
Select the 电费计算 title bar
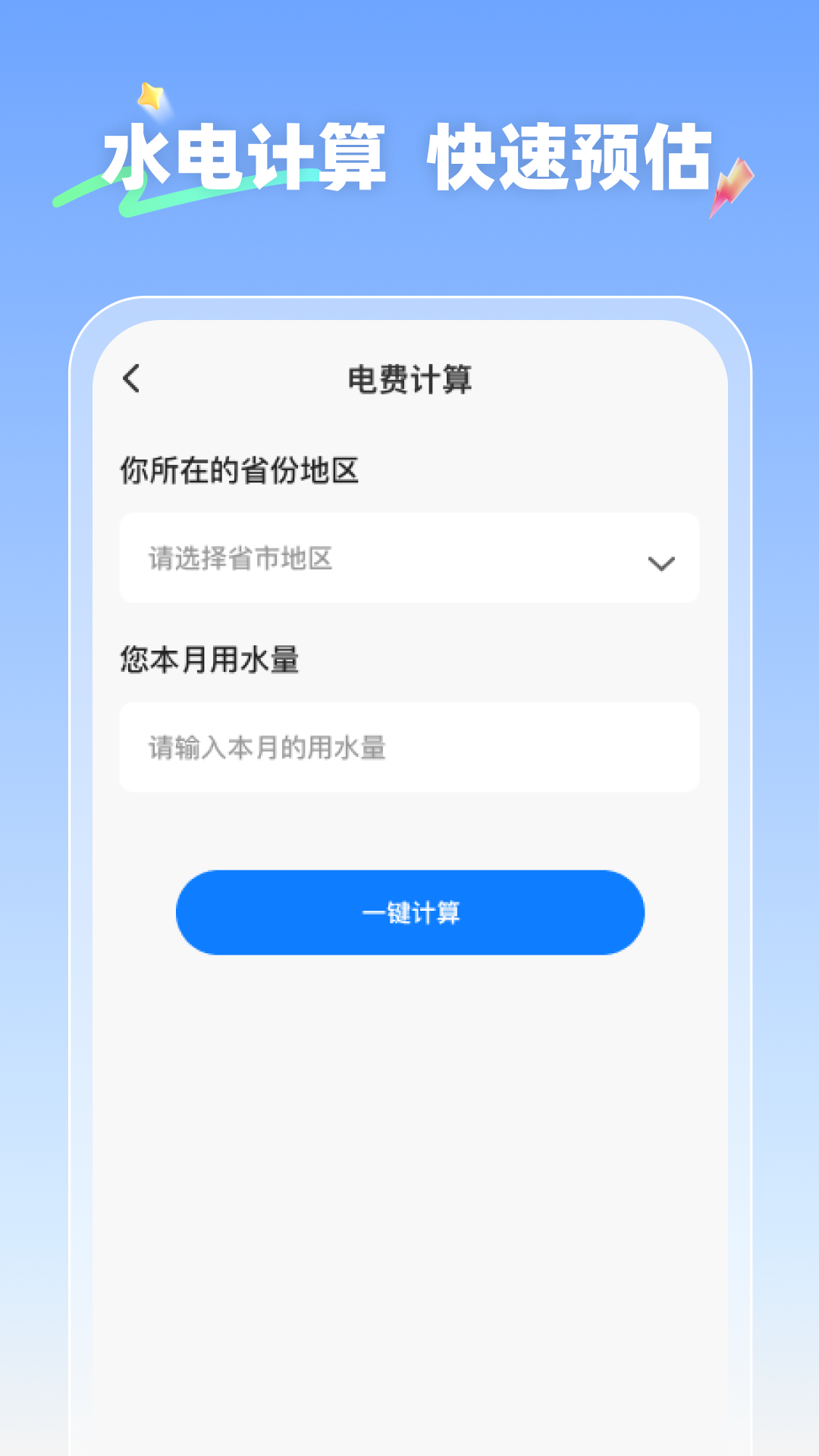409,379
